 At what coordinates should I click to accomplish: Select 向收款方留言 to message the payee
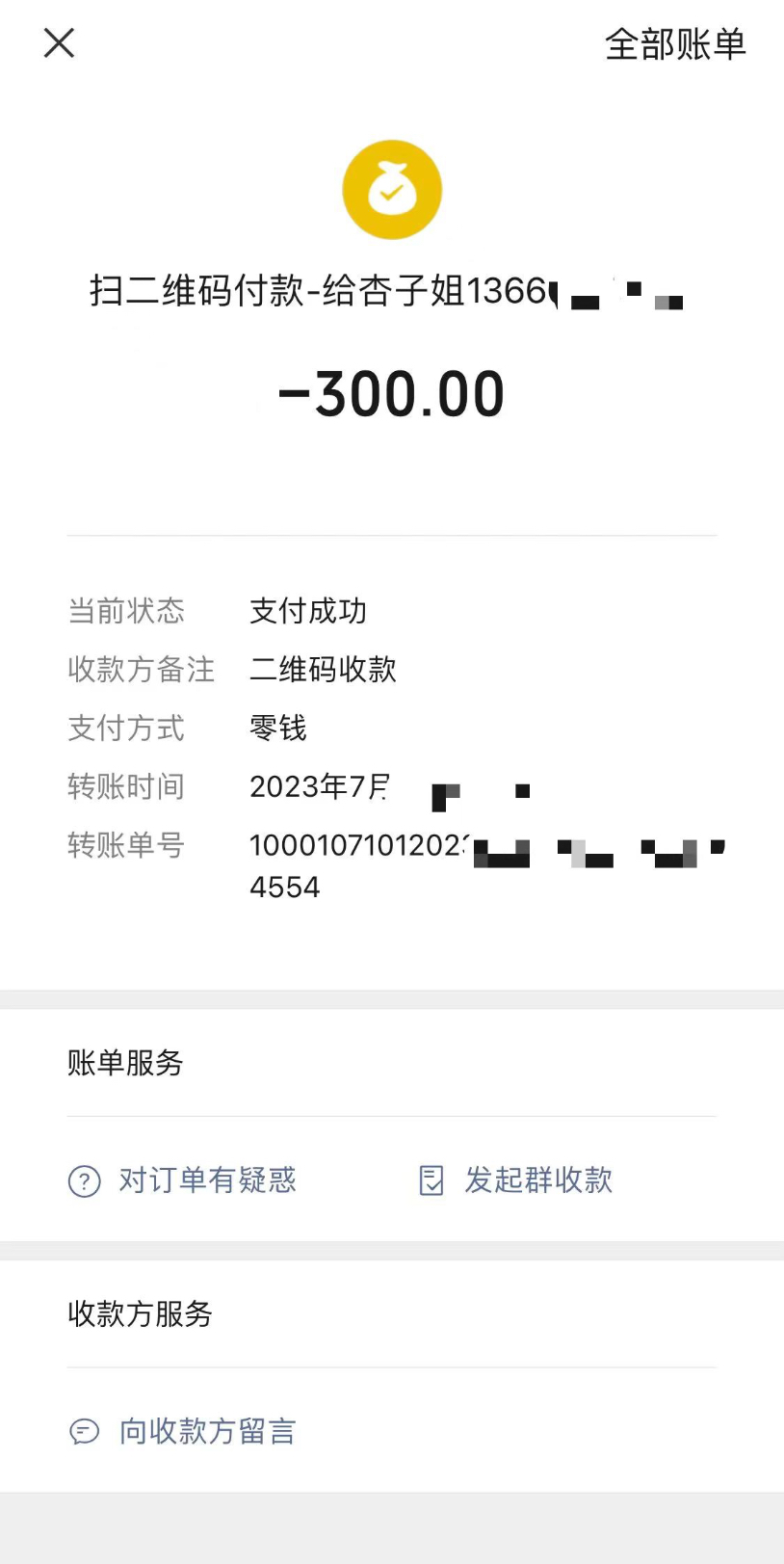point(183,1431)
